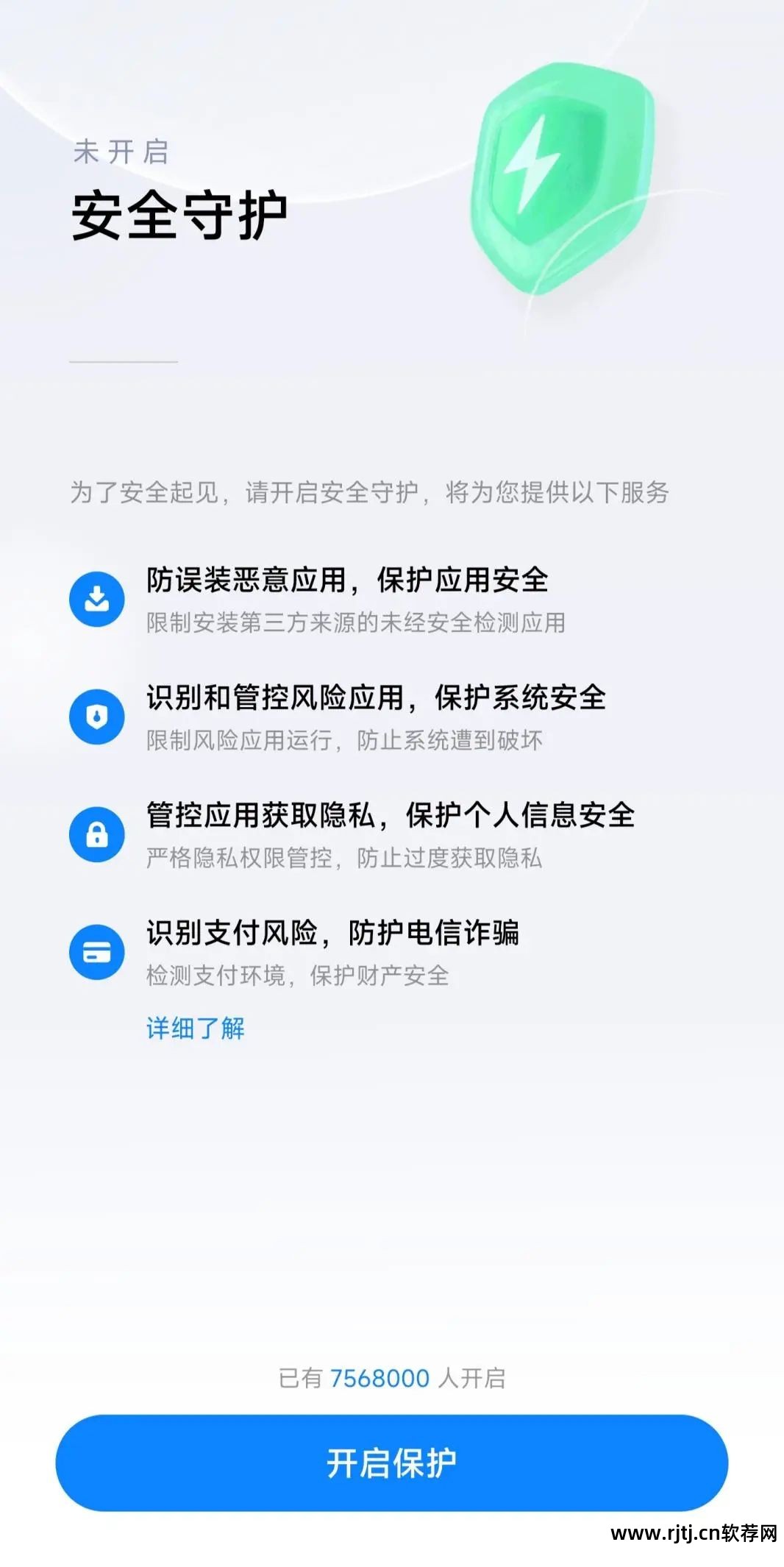Image resolution: width=784 pixels, height=1567 pixels.
Task: Click the bank card icon next to 识别支付风险
Action: point(96,951)
